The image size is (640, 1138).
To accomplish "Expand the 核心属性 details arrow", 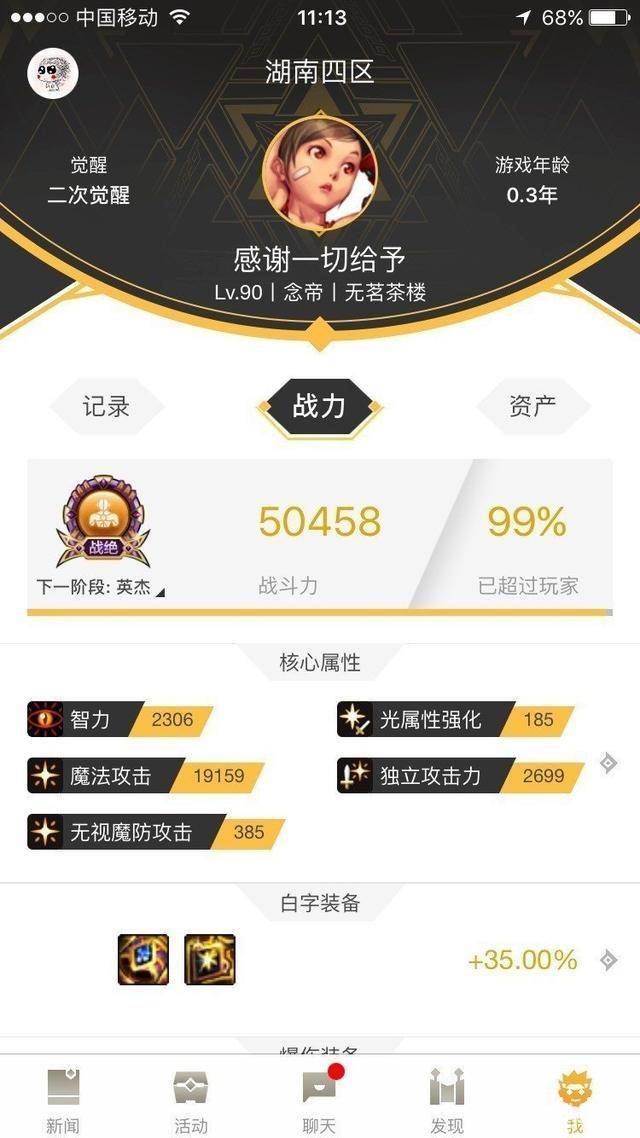I will pyautogui.click(x=608, y=763).
